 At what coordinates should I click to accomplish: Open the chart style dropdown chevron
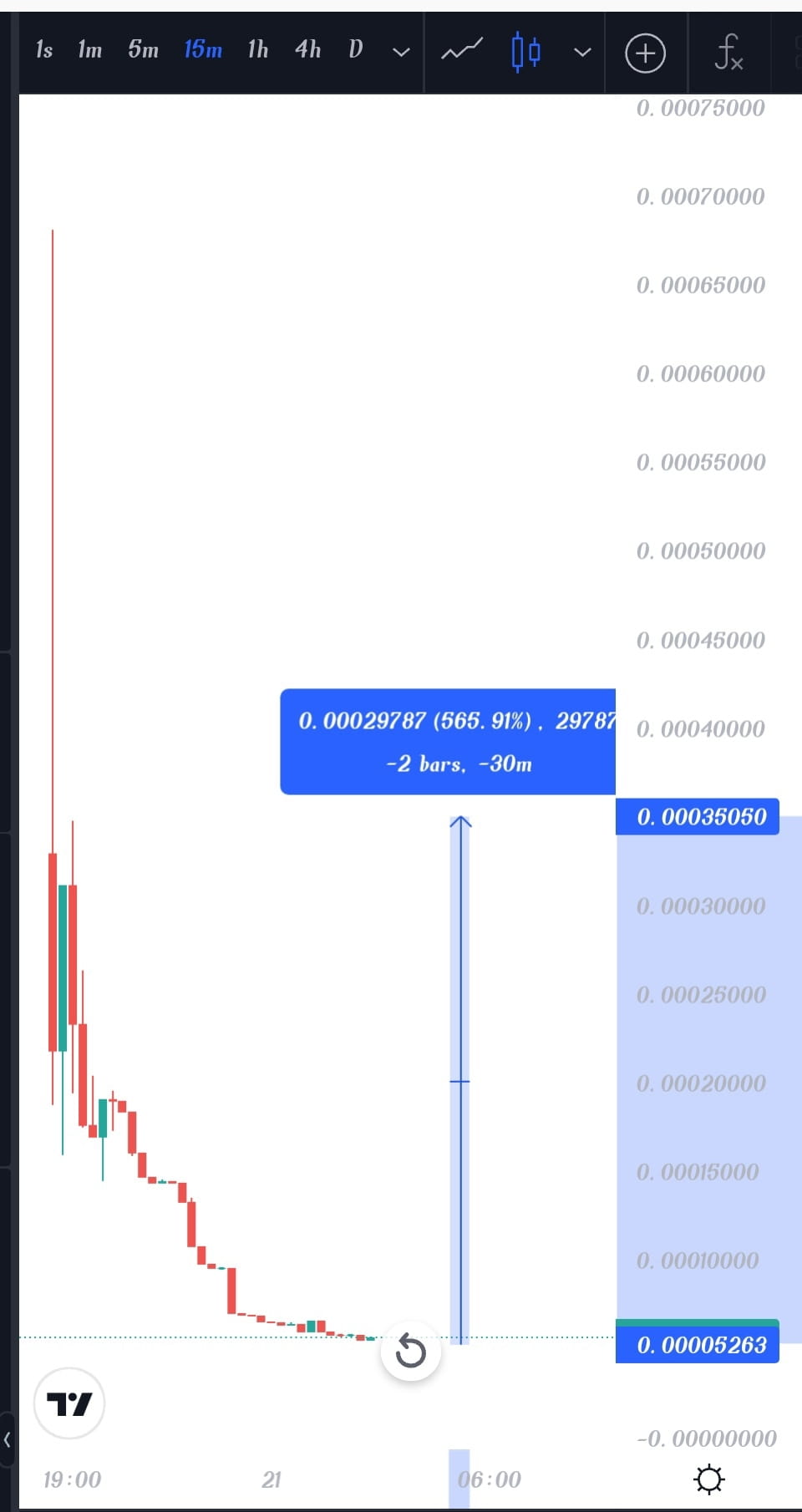click(x=582, y=53)
